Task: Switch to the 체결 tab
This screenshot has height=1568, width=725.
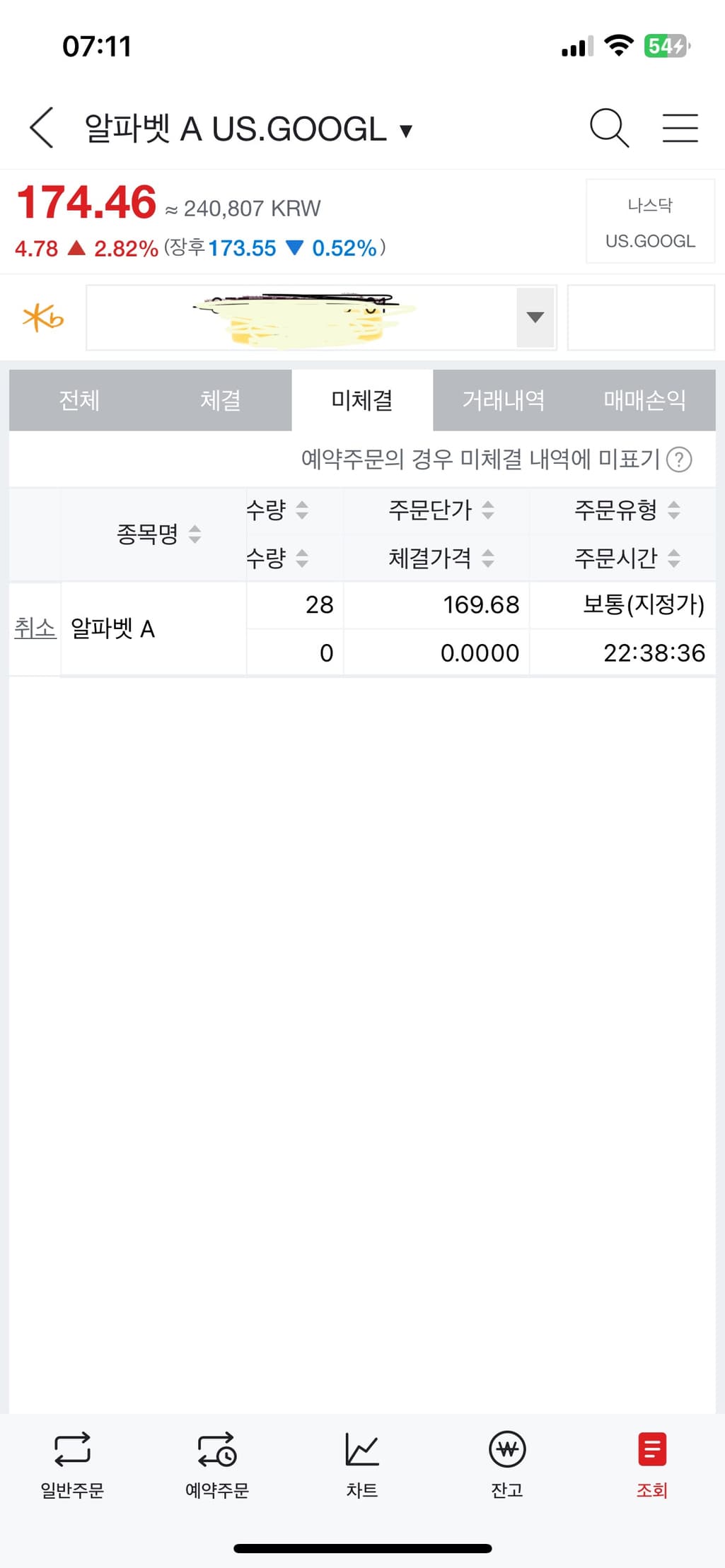Action: [221, 400]
